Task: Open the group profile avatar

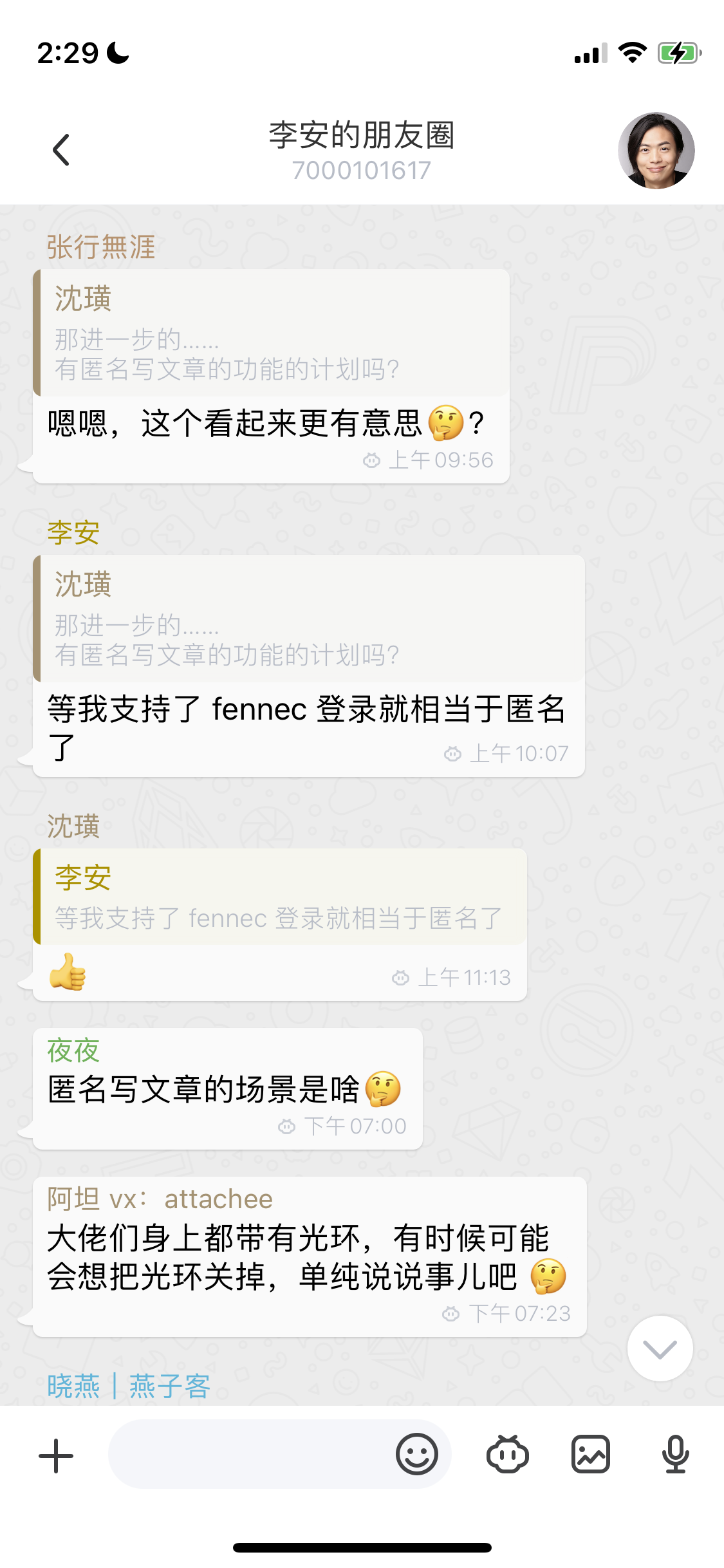Action: [x=656, y=151]
